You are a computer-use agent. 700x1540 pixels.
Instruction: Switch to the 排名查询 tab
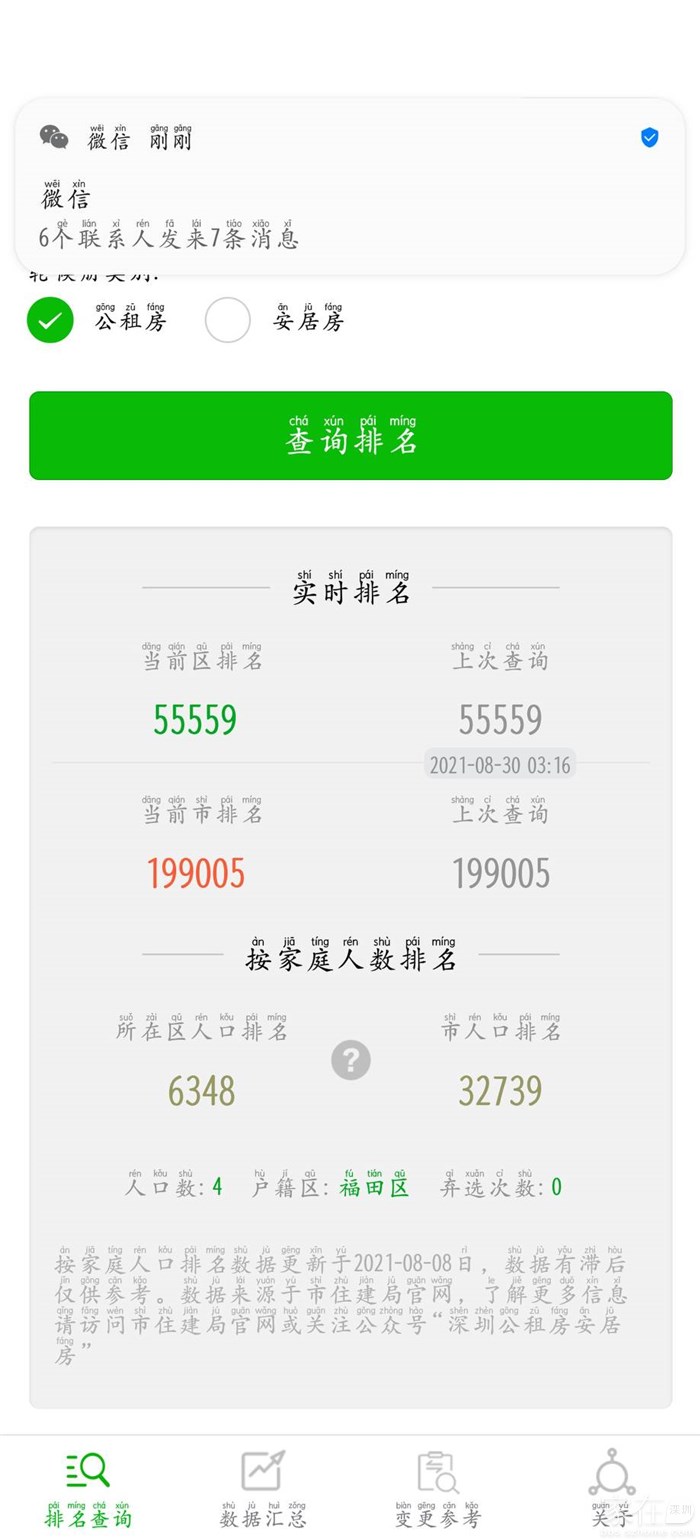(88, 1487)
